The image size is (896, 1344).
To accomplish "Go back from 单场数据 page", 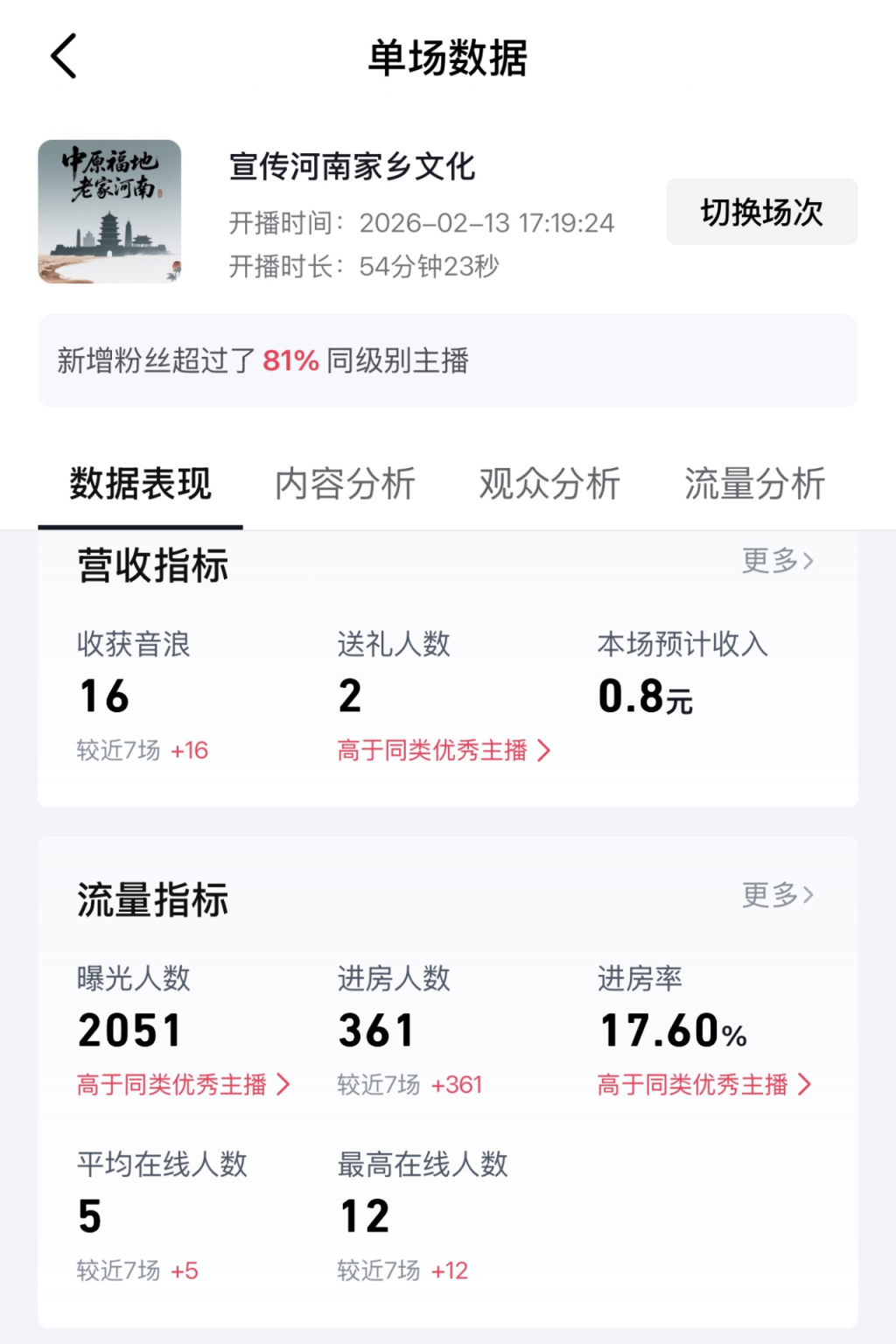I will point(64,57).
